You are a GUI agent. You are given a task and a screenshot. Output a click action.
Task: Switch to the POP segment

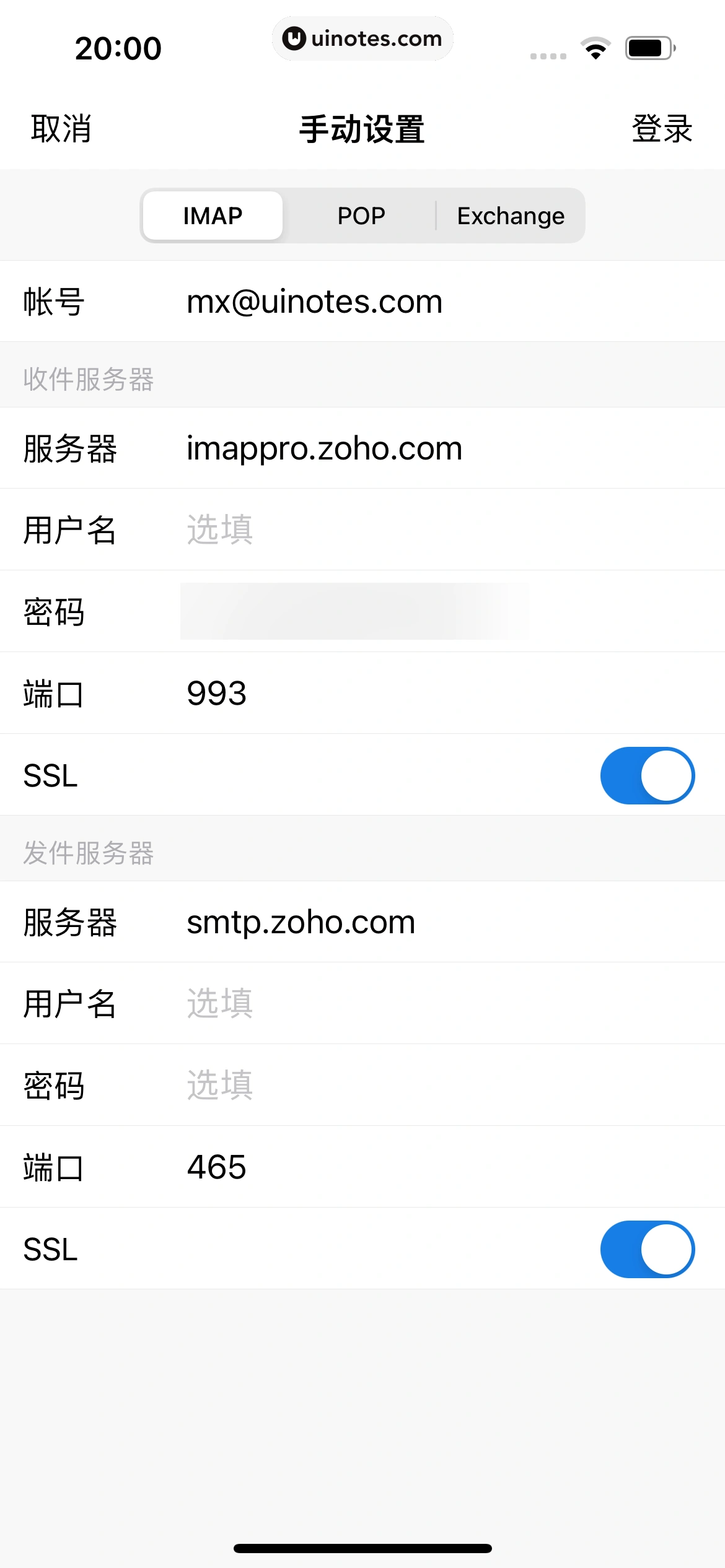coord(361,216)
